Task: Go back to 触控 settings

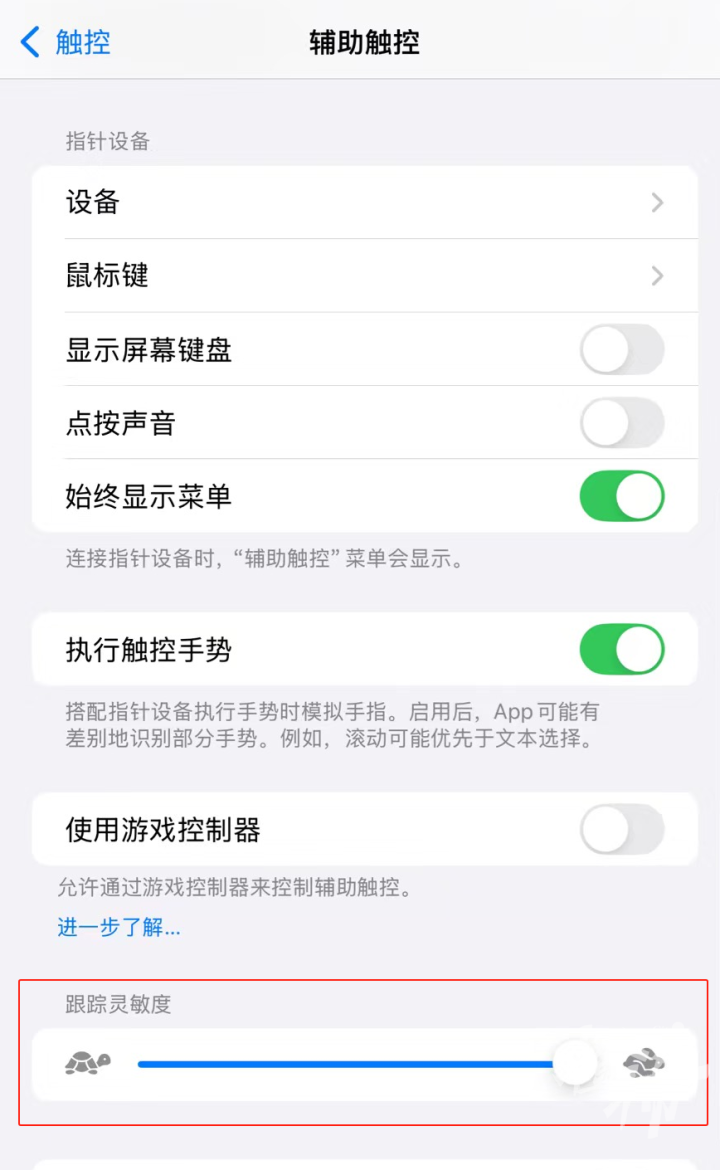Action: [x=66, y=42]
